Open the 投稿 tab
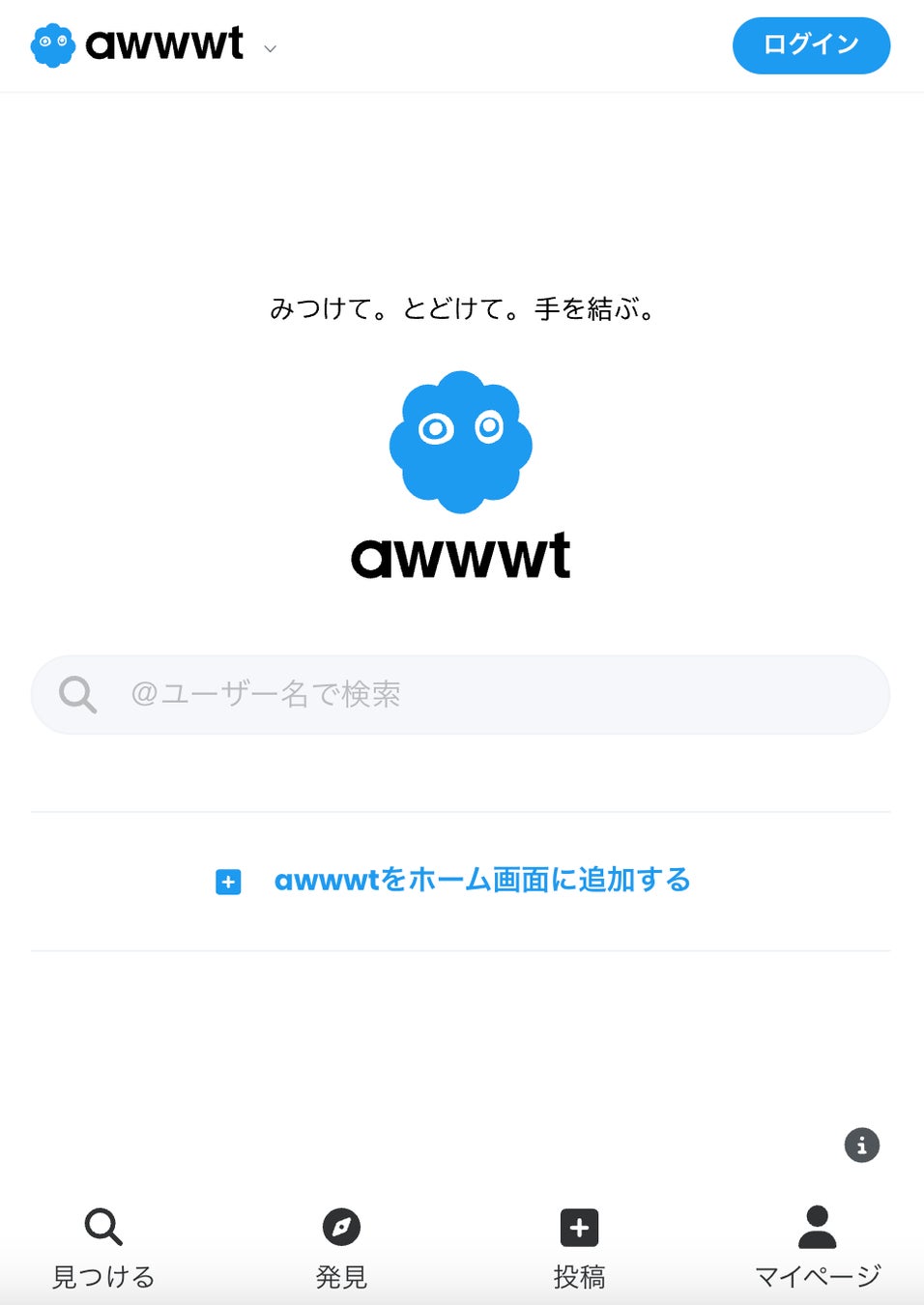Viewport: 924px width, 1305px height. [x=579, y=1247]
